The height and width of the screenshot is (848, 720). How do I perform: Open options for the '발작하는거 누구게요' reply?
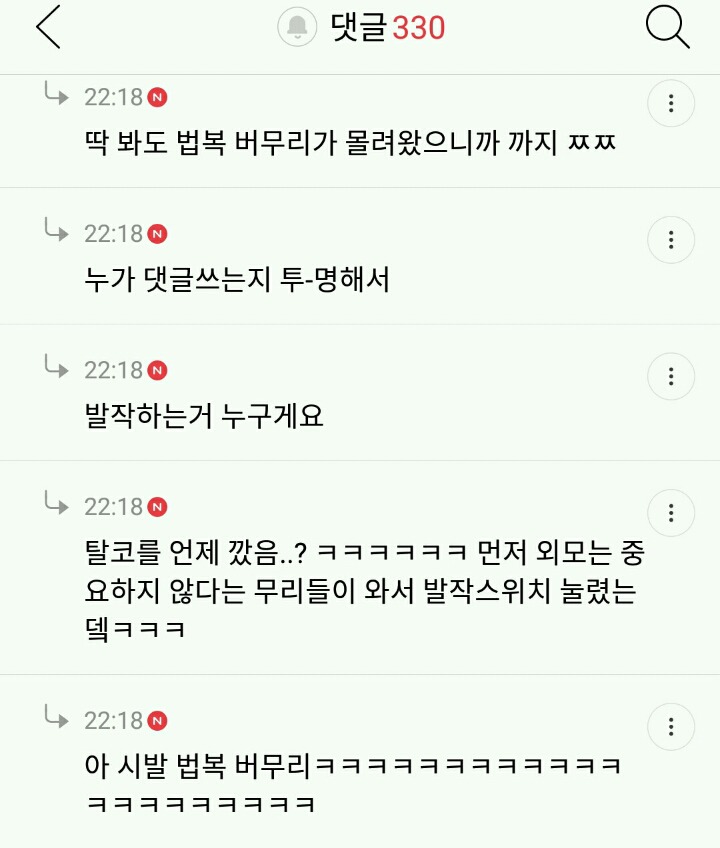point(671,377)
